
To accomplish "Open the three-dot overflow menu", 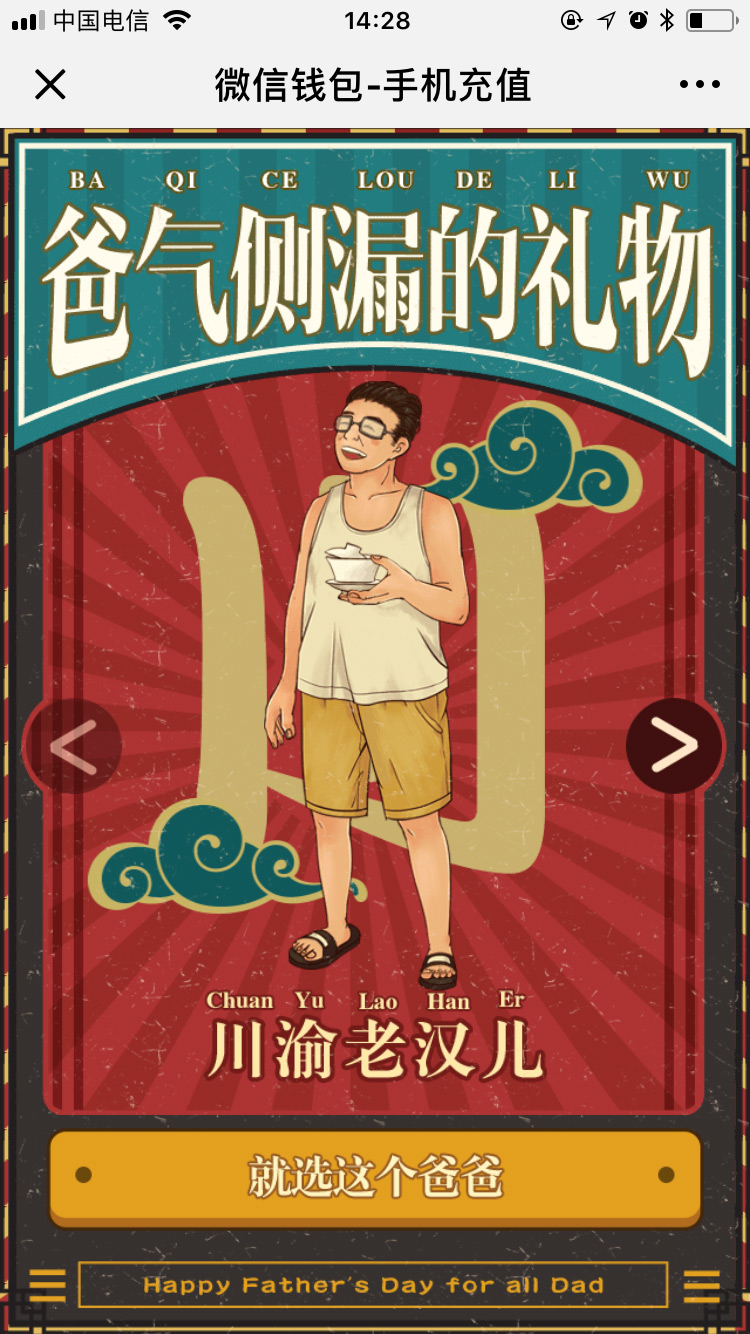I will point(699,85).
